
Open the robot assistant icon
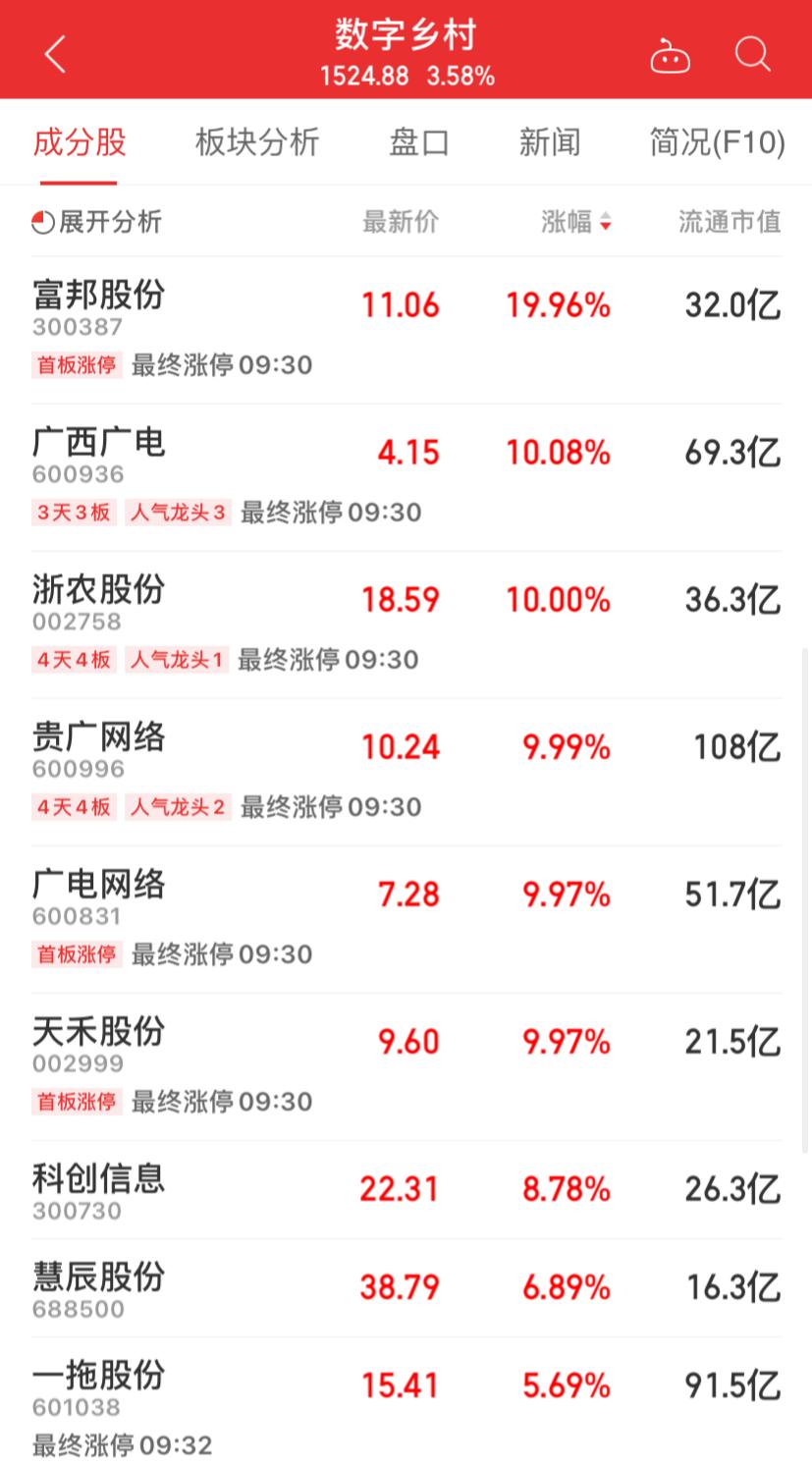[x=671, y=55]
